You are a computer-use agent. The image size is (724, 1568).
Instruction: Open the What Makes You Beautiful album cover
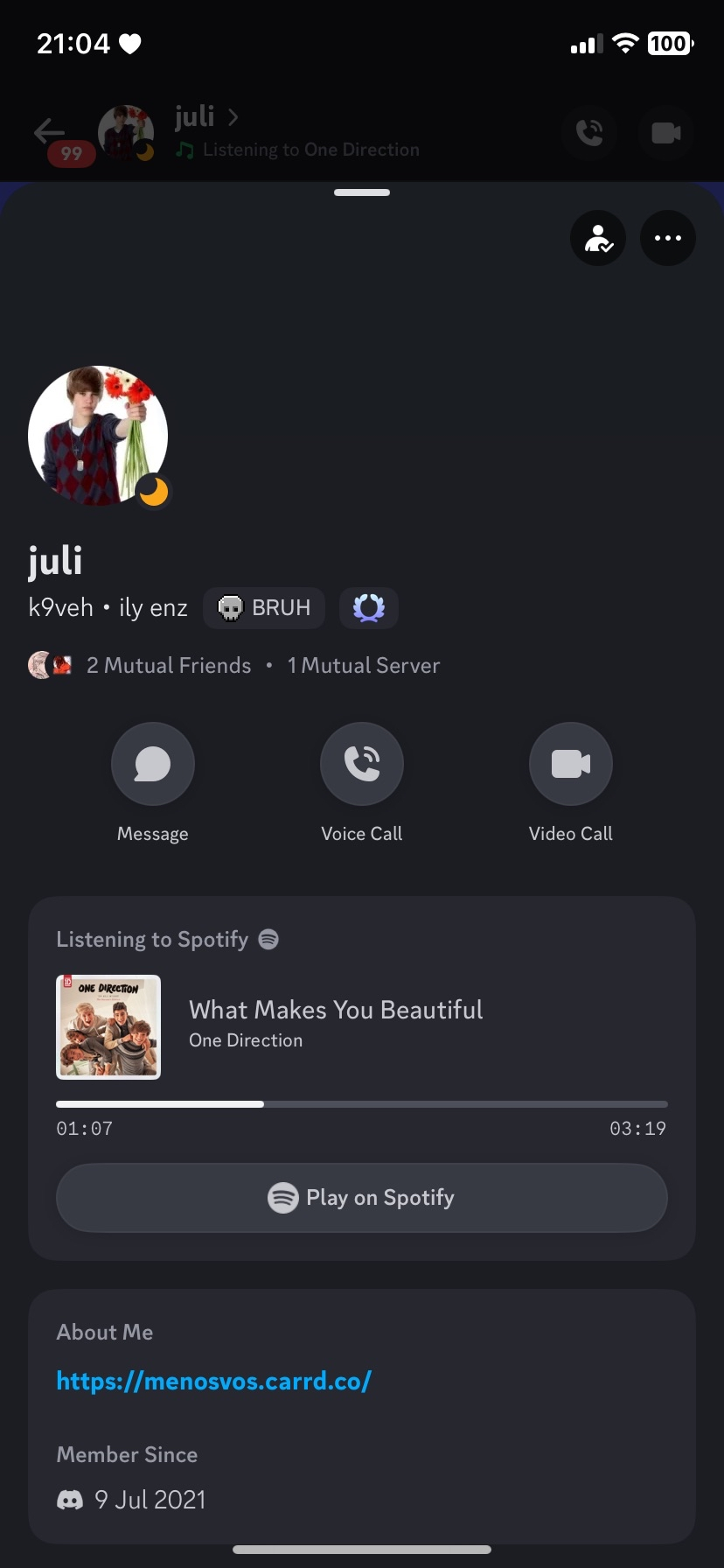click(108, 1027)
